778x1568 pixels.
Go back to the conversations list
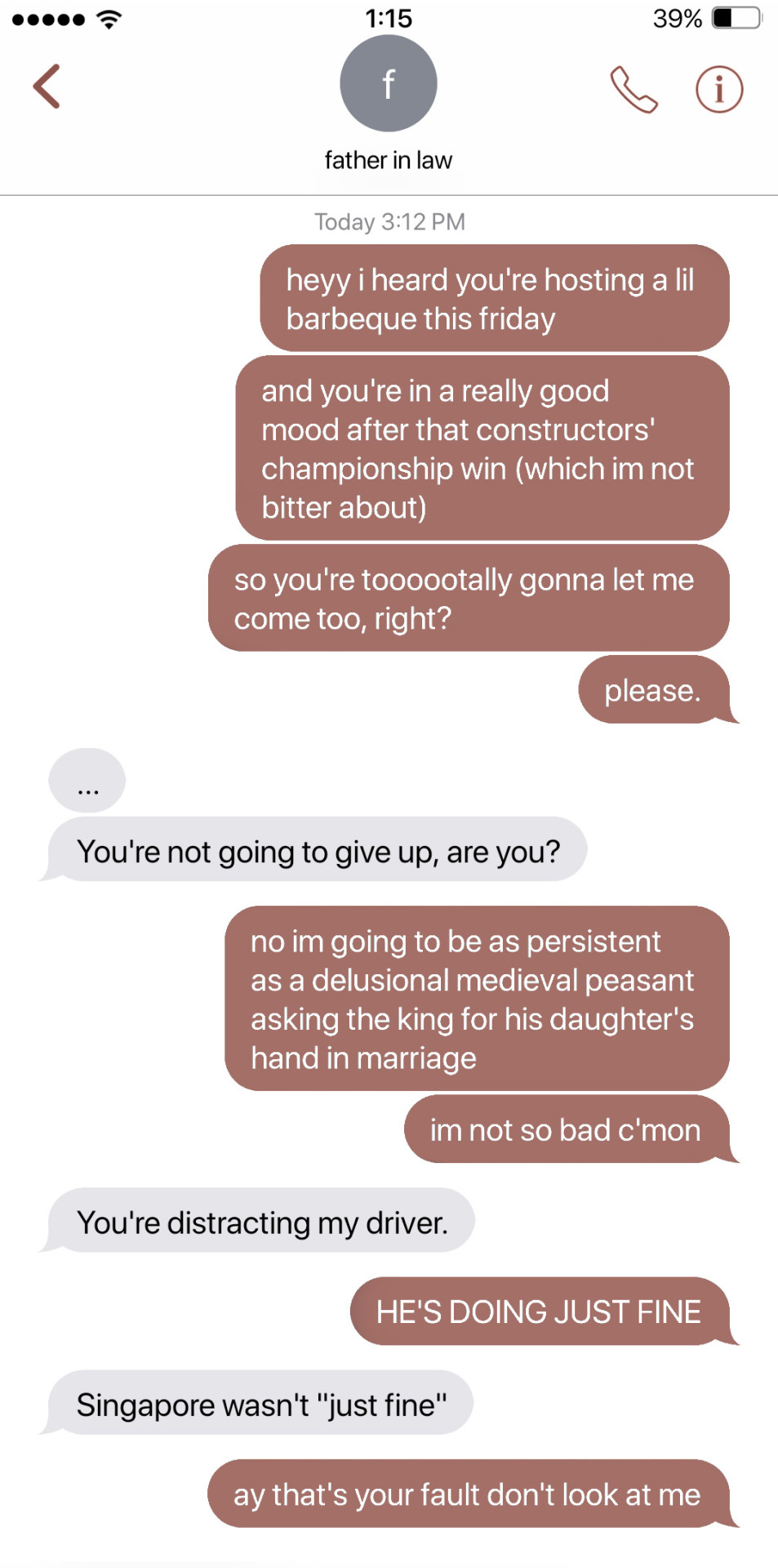coord(47,87)
